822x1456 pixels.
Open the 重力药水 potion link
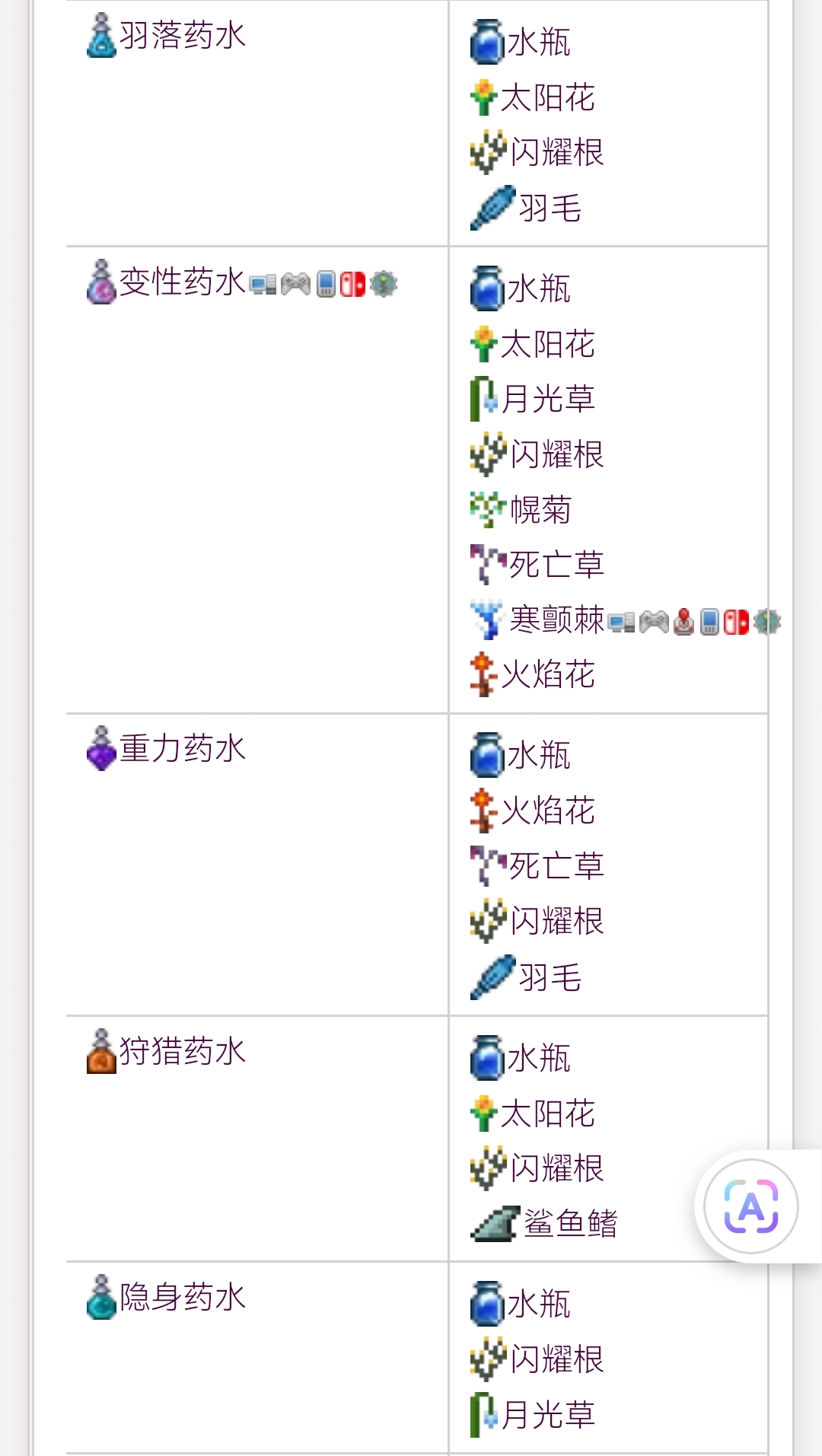point(183,749)
